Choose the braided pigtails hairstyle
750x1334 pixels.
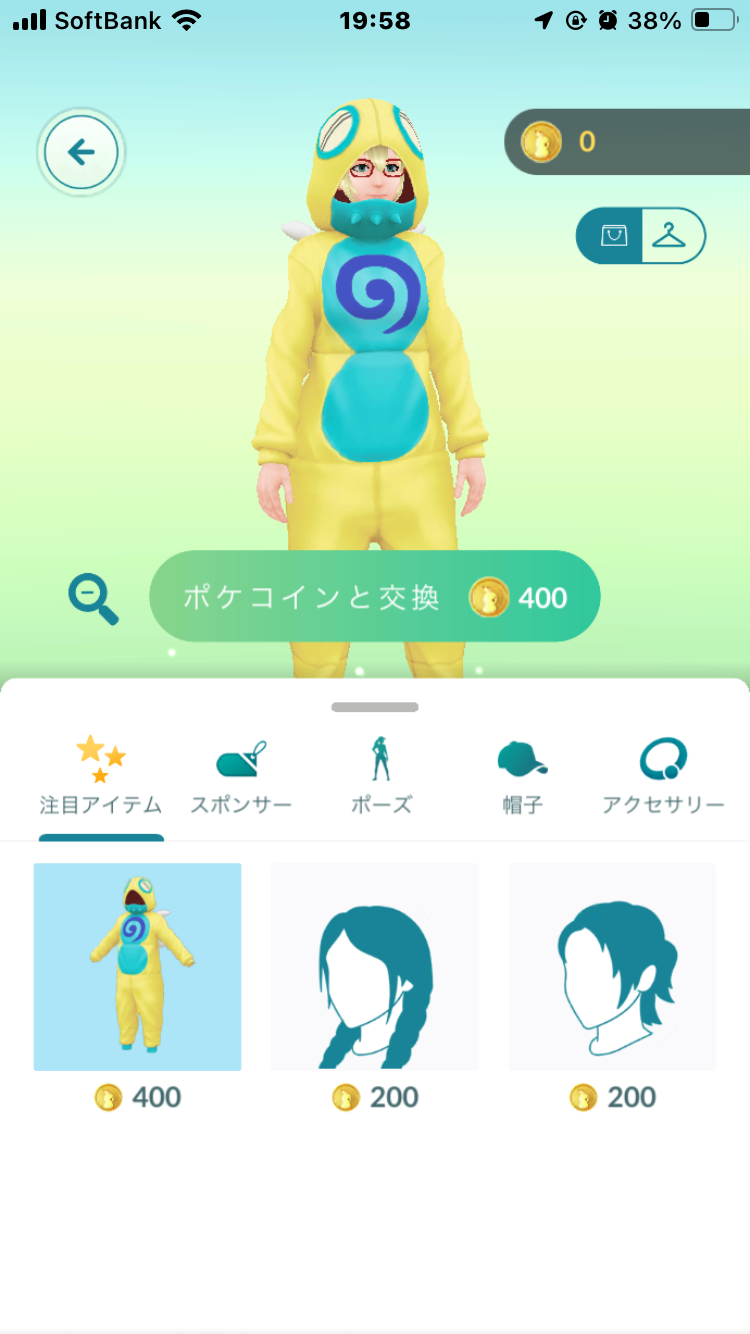click(x=375, y=966)
